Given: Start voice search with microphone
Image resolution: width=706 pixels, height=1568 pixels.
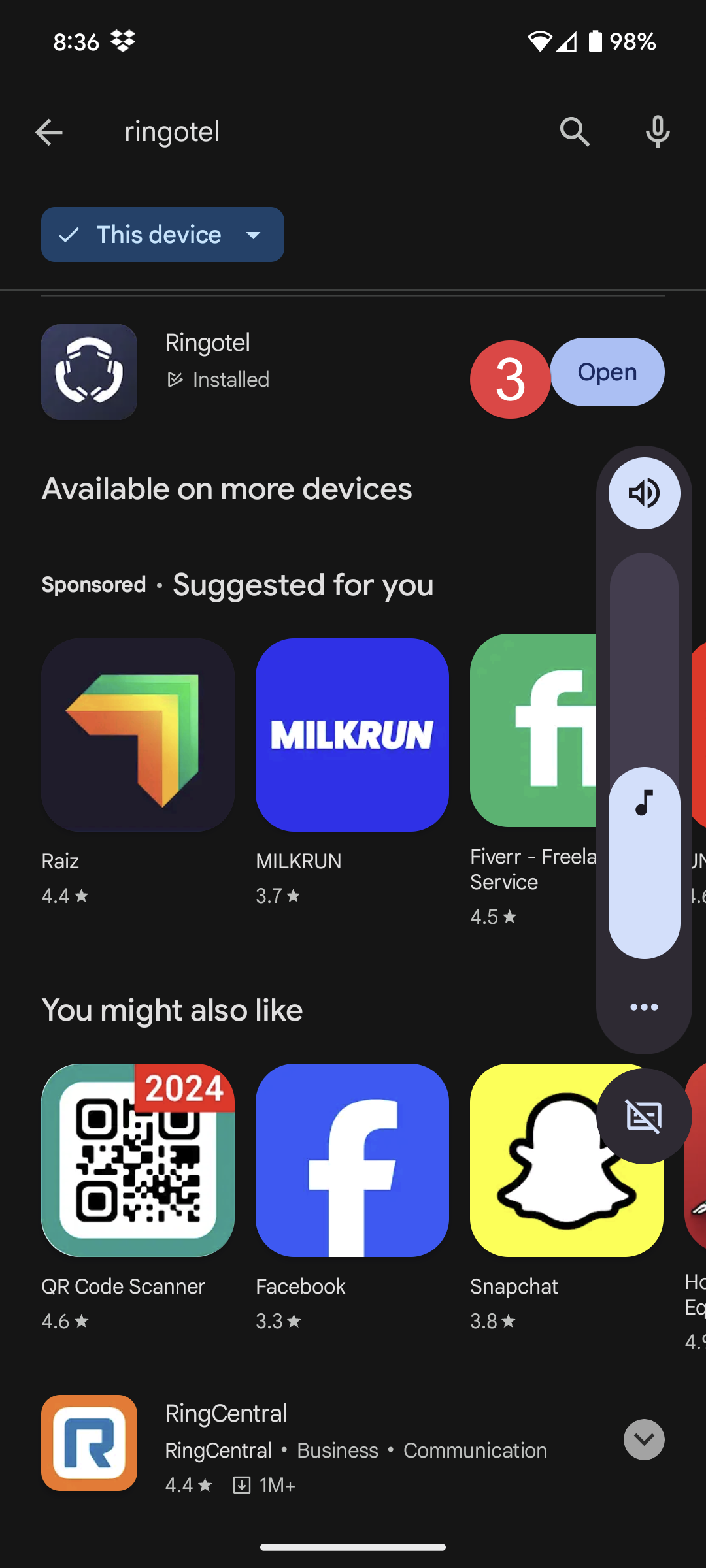Looking at the screenshot, I should pos(657,132).
